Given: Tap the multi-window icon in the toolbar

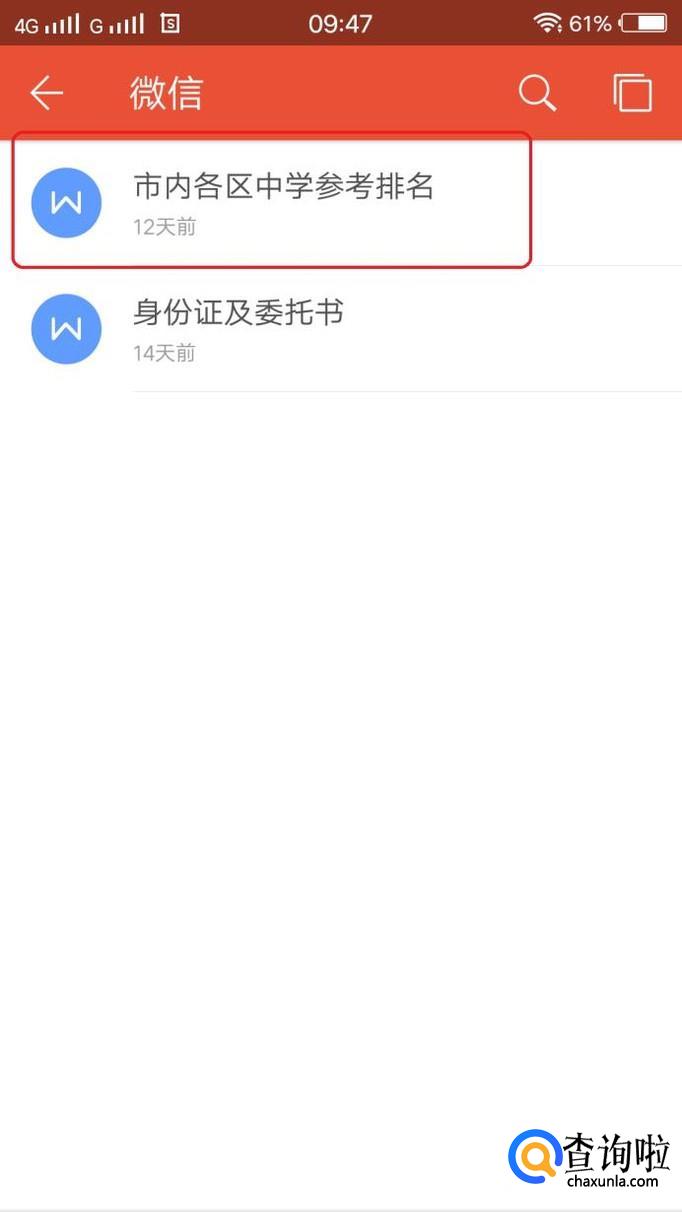Looking at the screenshot, I should 632,93.
